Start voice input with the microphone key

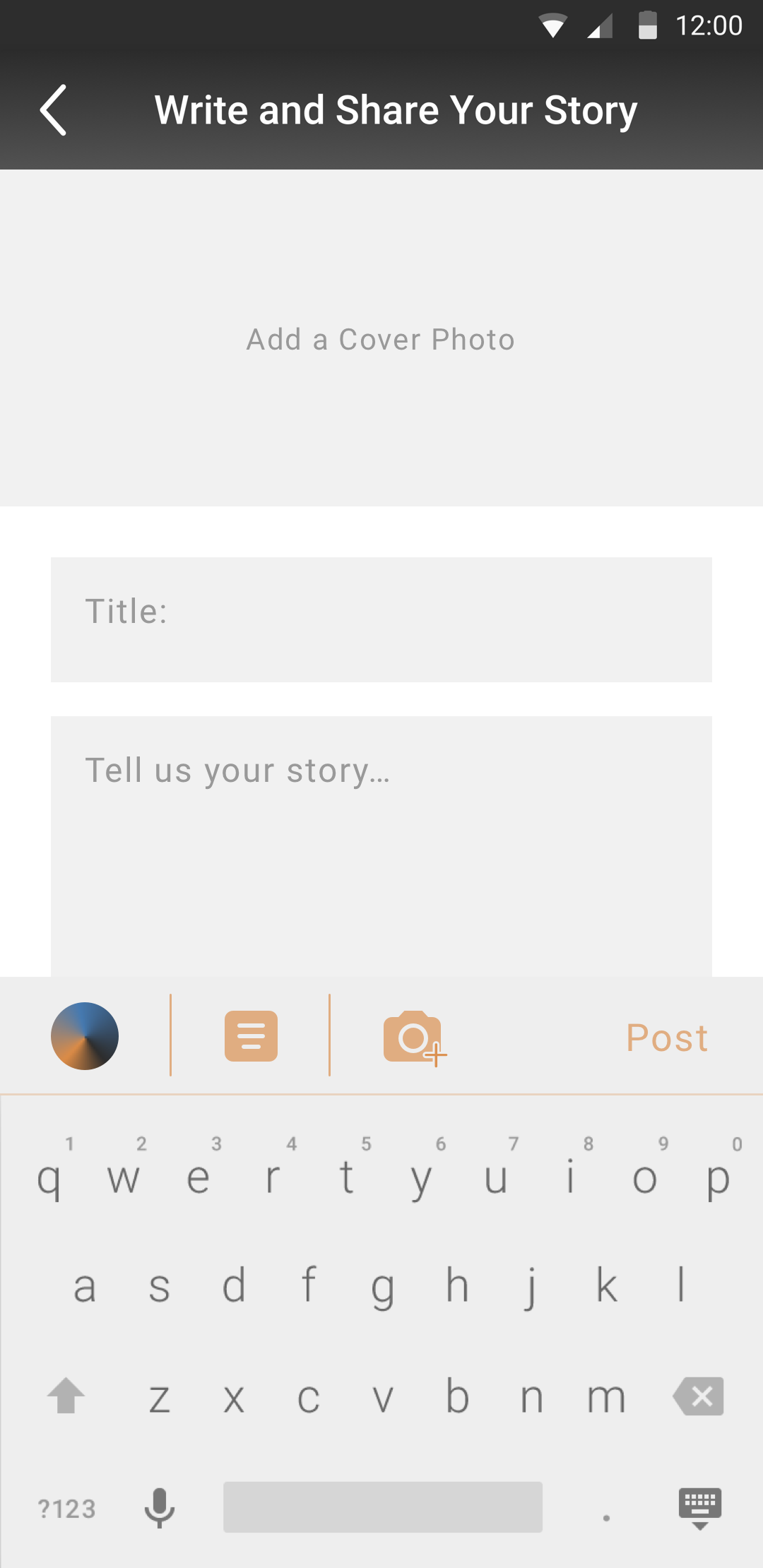[x=160, y=1508]
